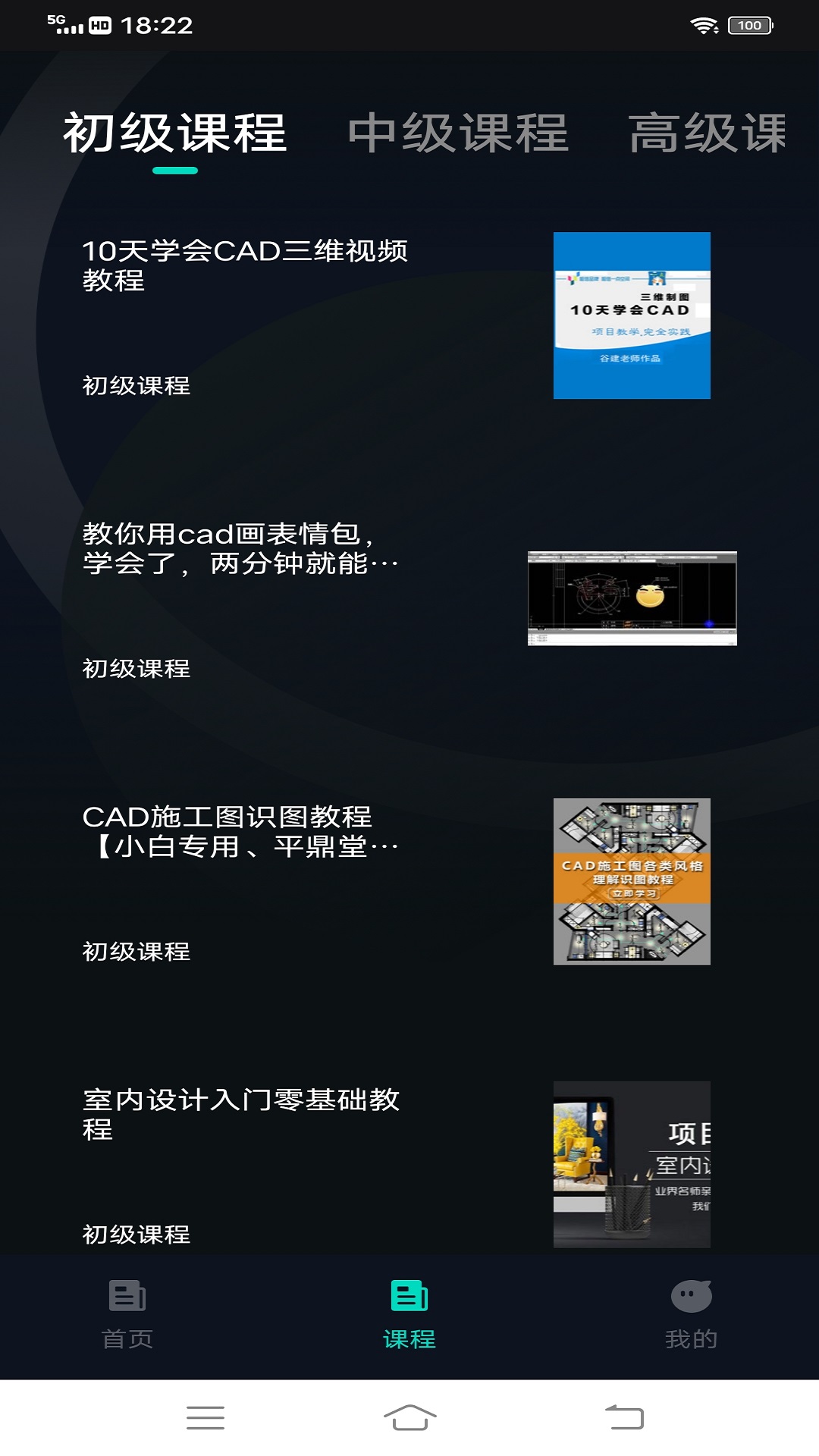Viewport: 819px width, 1456px height.
Task: Open the 10天学会CAD三维视频教程 course
Action: click(x=245, y=265)
